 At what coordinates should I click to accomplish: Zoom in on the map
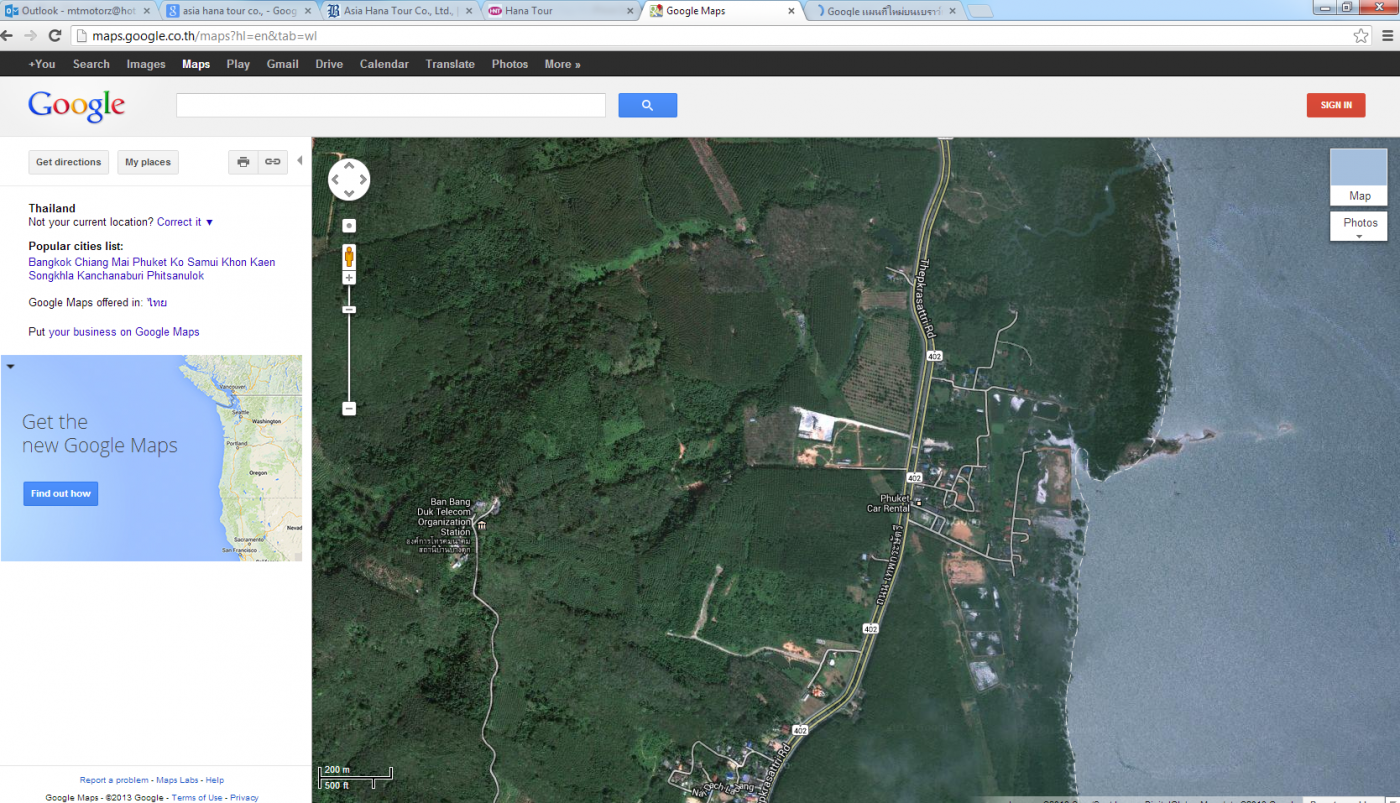tap(349, 277)
